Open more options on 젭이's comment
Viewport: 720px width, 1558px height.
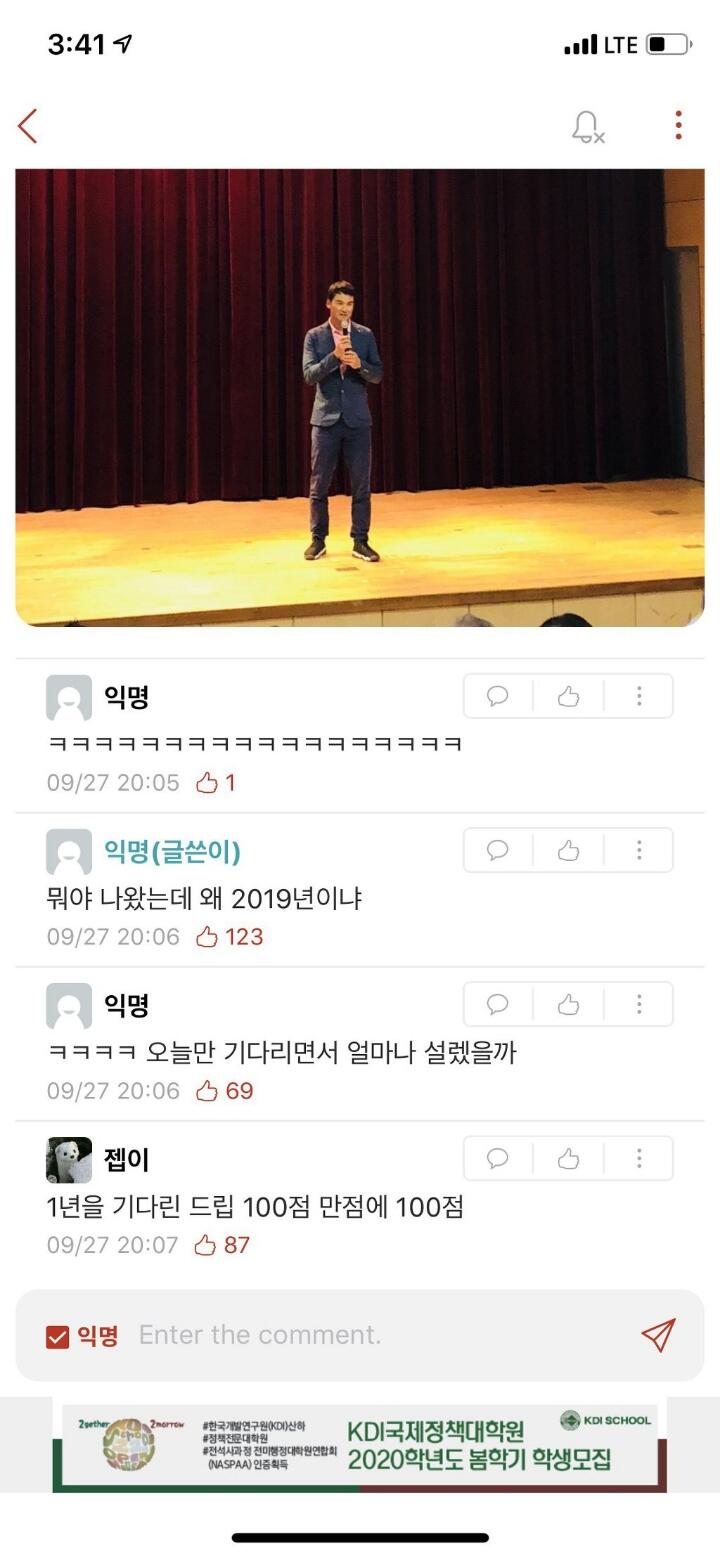(639, 1158)
